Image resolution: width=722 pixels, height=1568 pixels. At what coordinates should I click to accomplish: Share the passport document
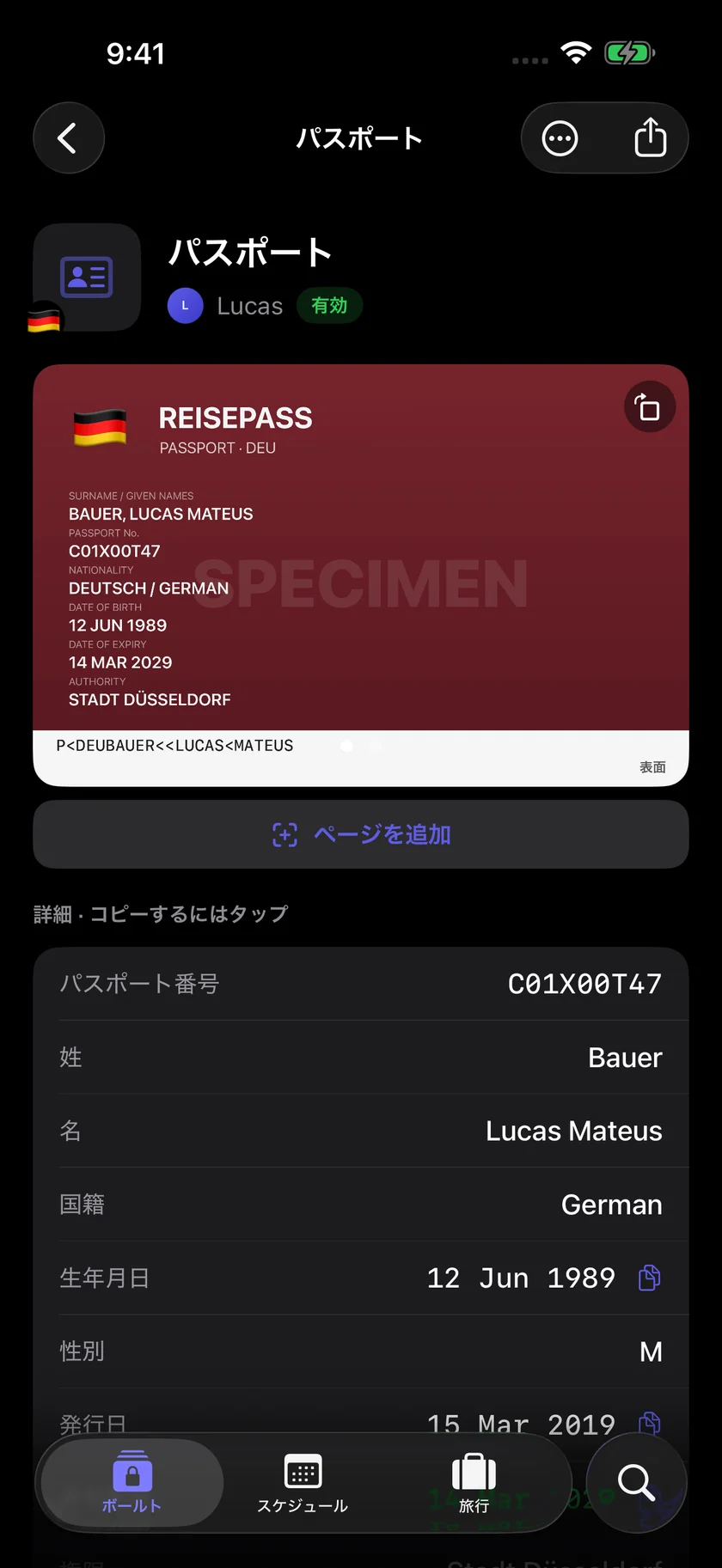[x=651, y=138]
